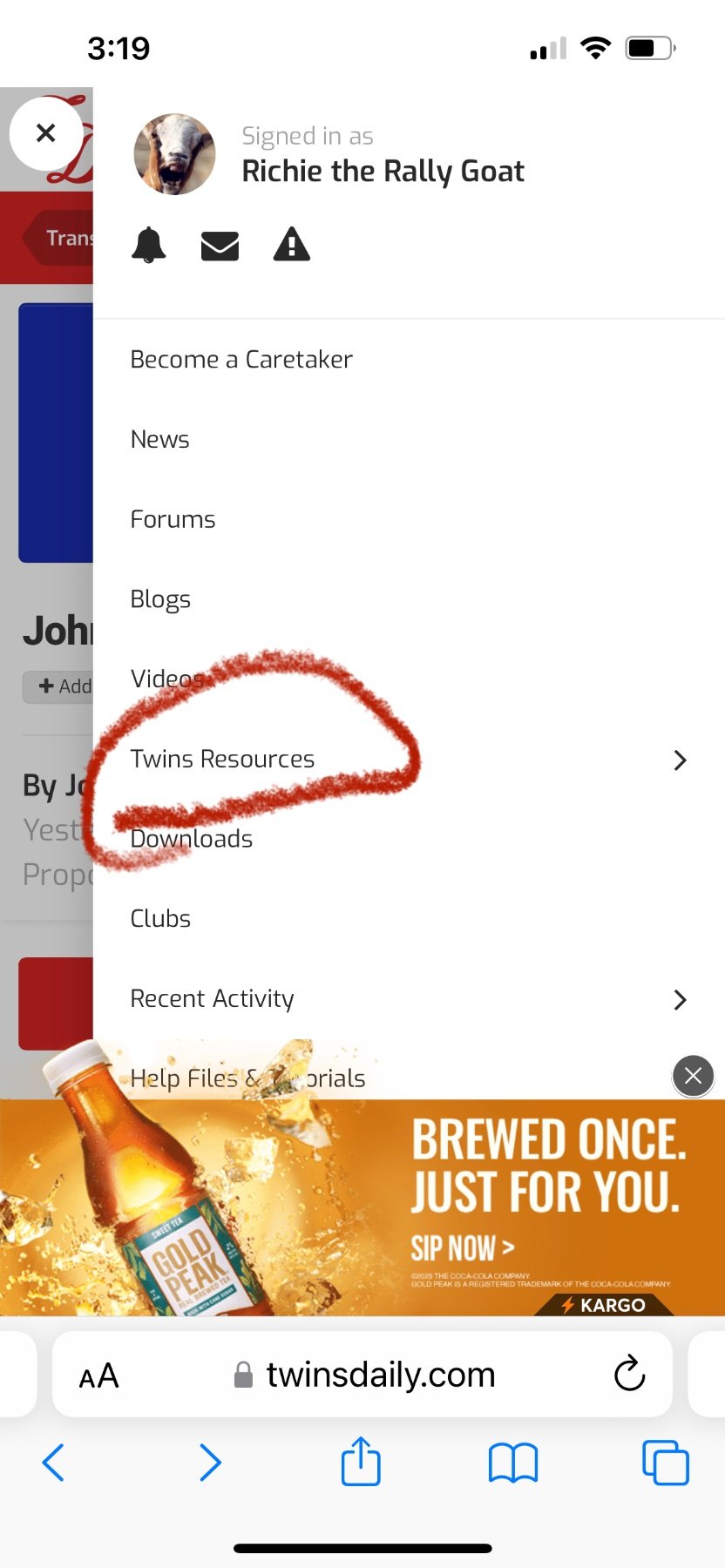Open Richie the Rally Goat profile avatar
The width and height of the screenshot is (725, 1568).
174,154
